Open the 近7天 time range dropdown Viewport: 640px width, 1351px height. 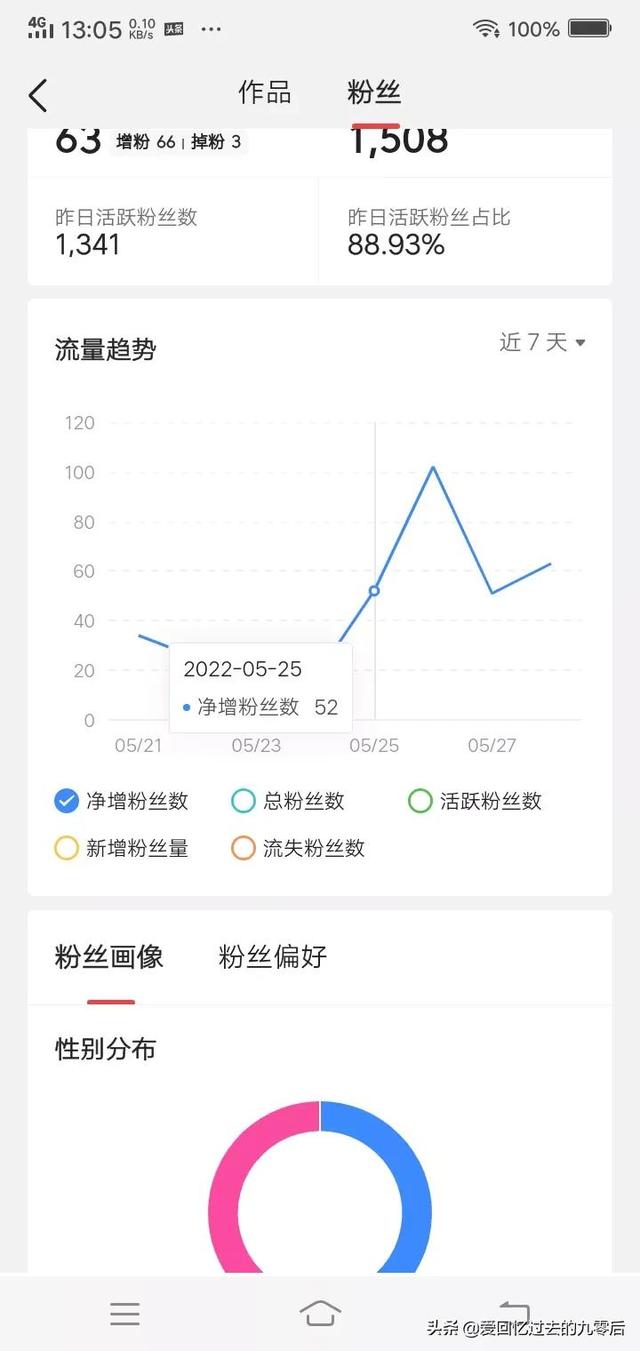(x=542, y=342)
